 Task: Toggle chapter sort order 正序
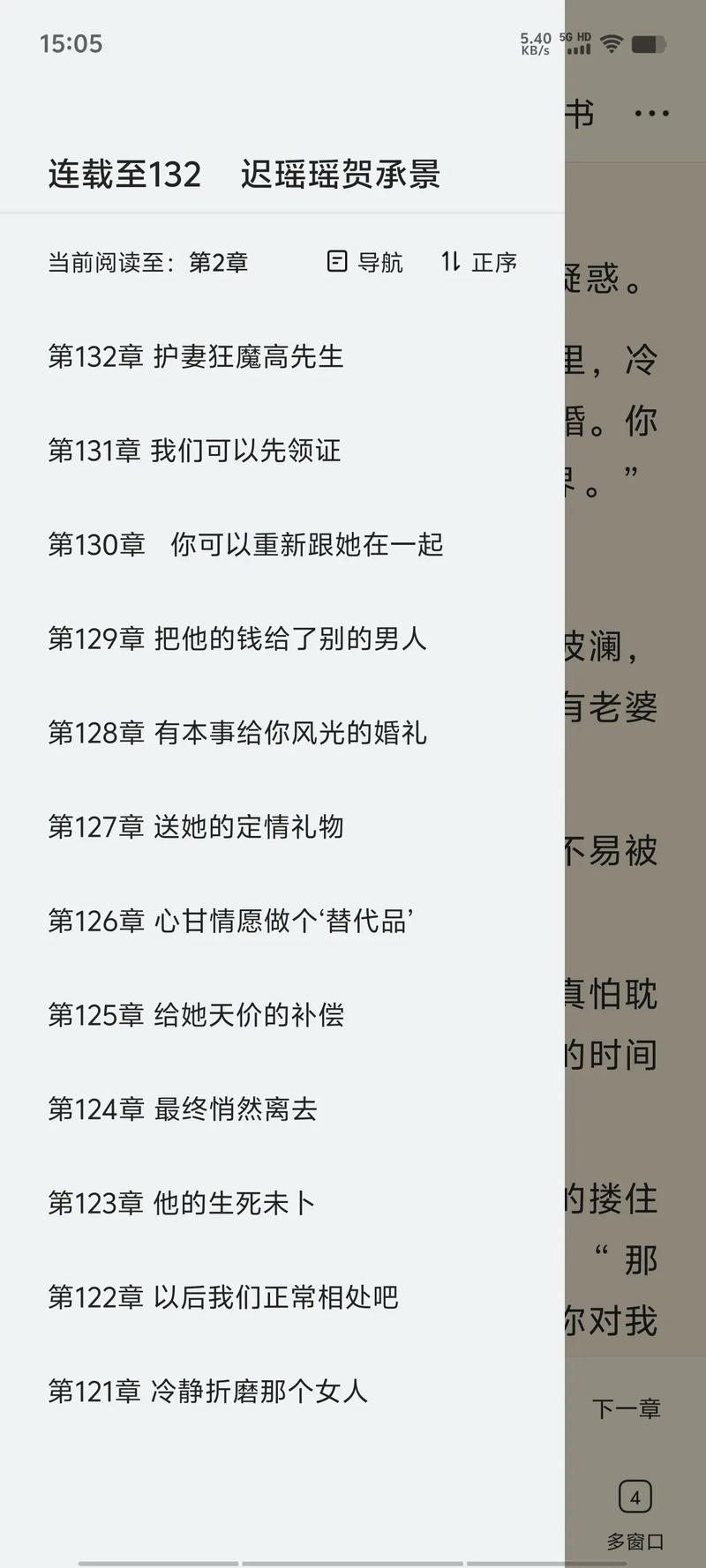[479, 262]
